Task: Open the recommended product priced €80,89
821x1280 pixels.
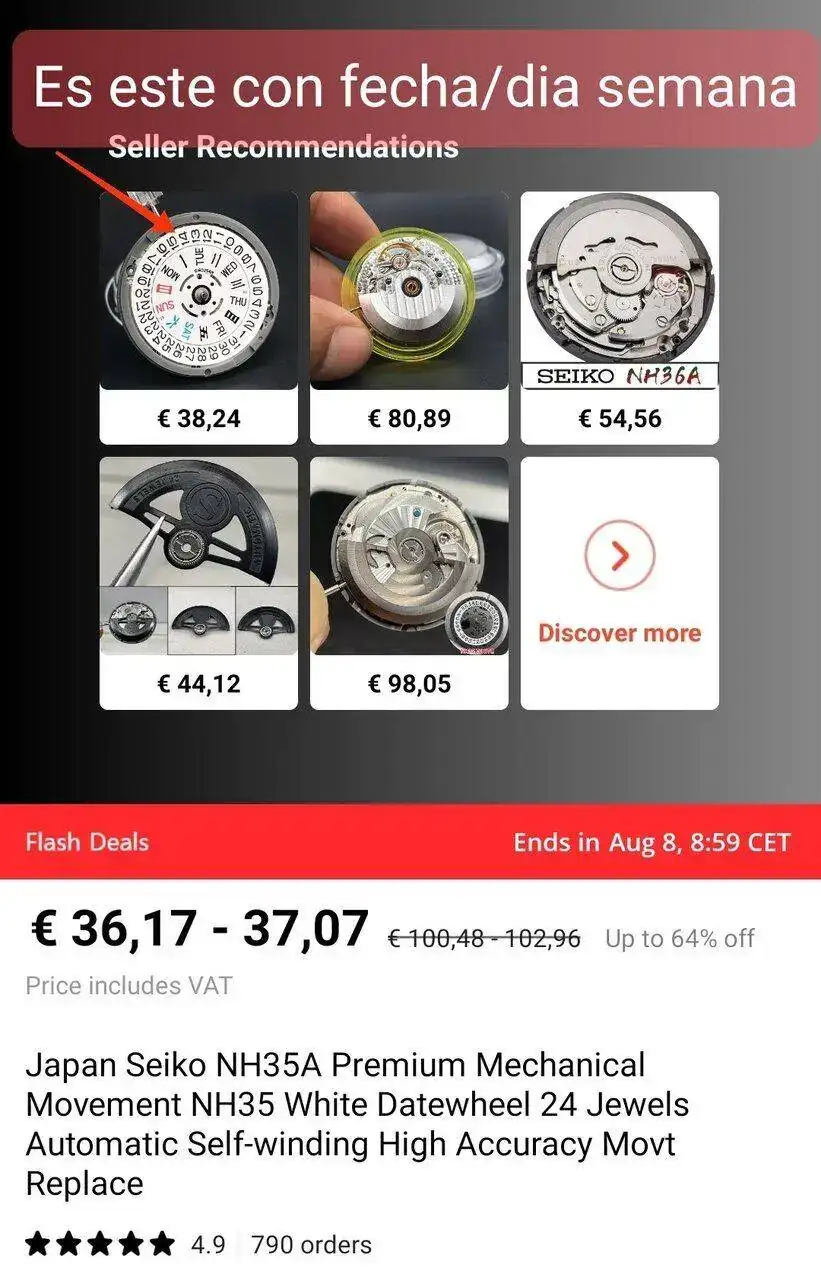Action: pyautogui.click(x=408, y=315)
